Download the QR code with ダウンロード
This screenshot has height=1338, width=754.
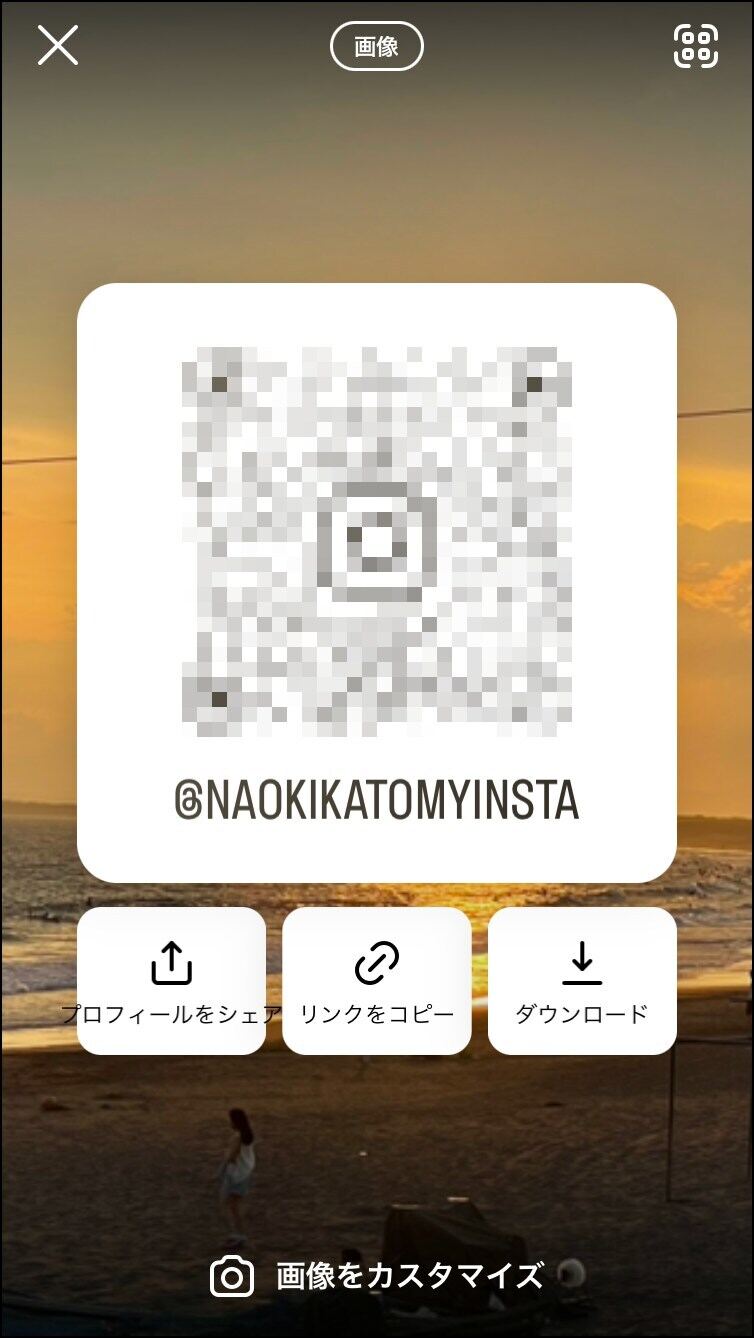(x=582, y=981)
